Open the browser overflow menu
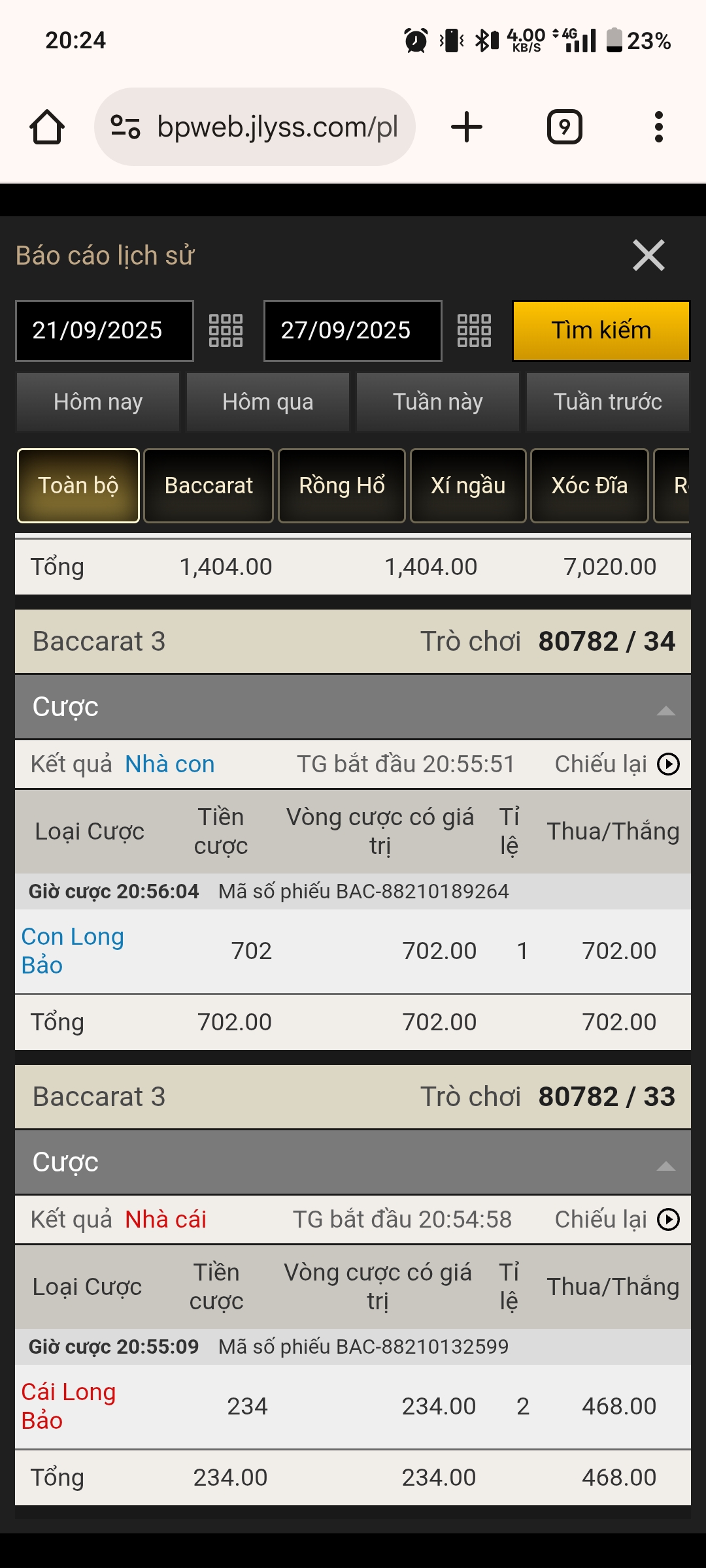706x1568 pixels. point(658,127)
